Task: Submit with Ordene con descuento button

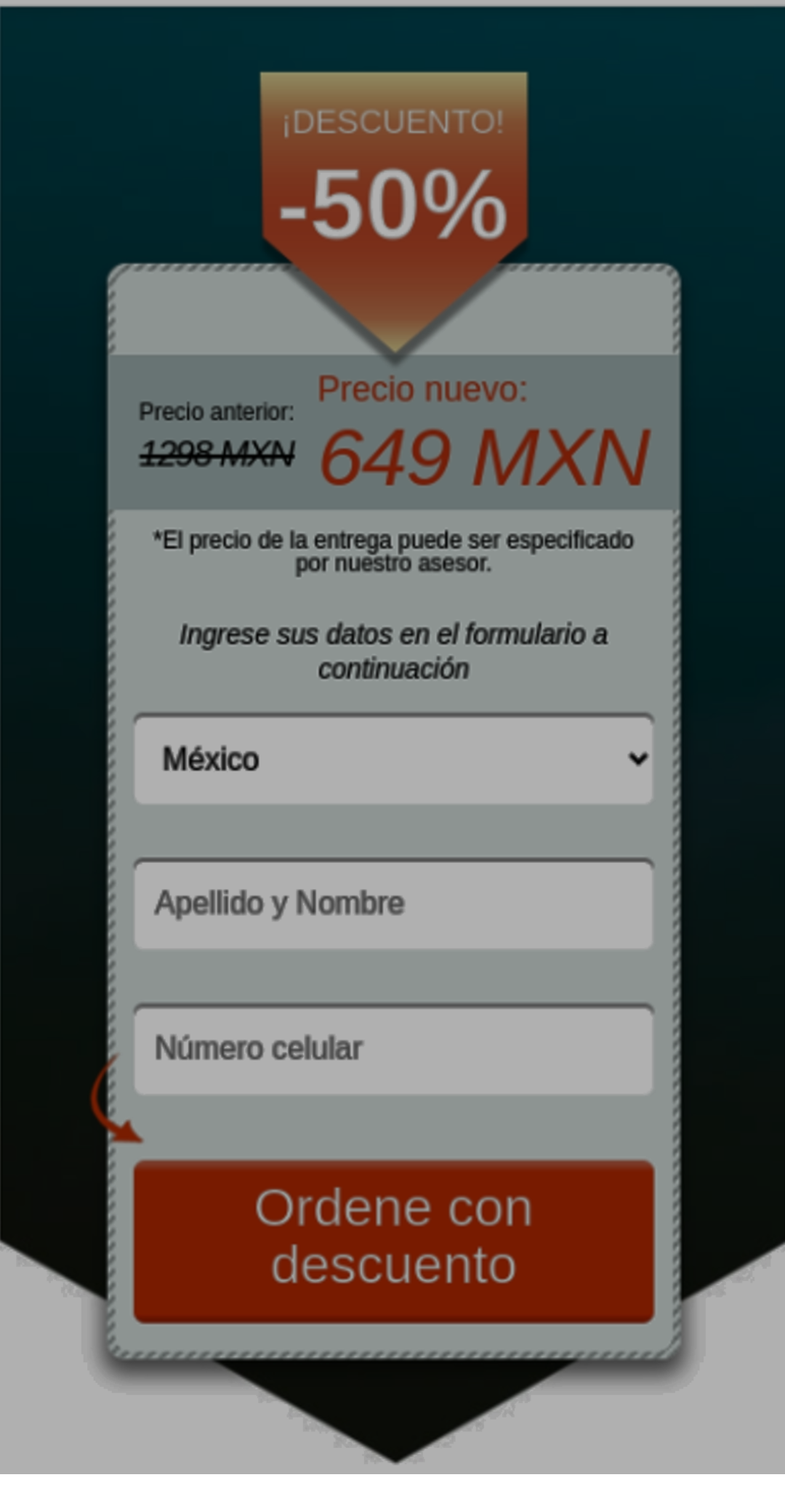Action: [393, 1241]
